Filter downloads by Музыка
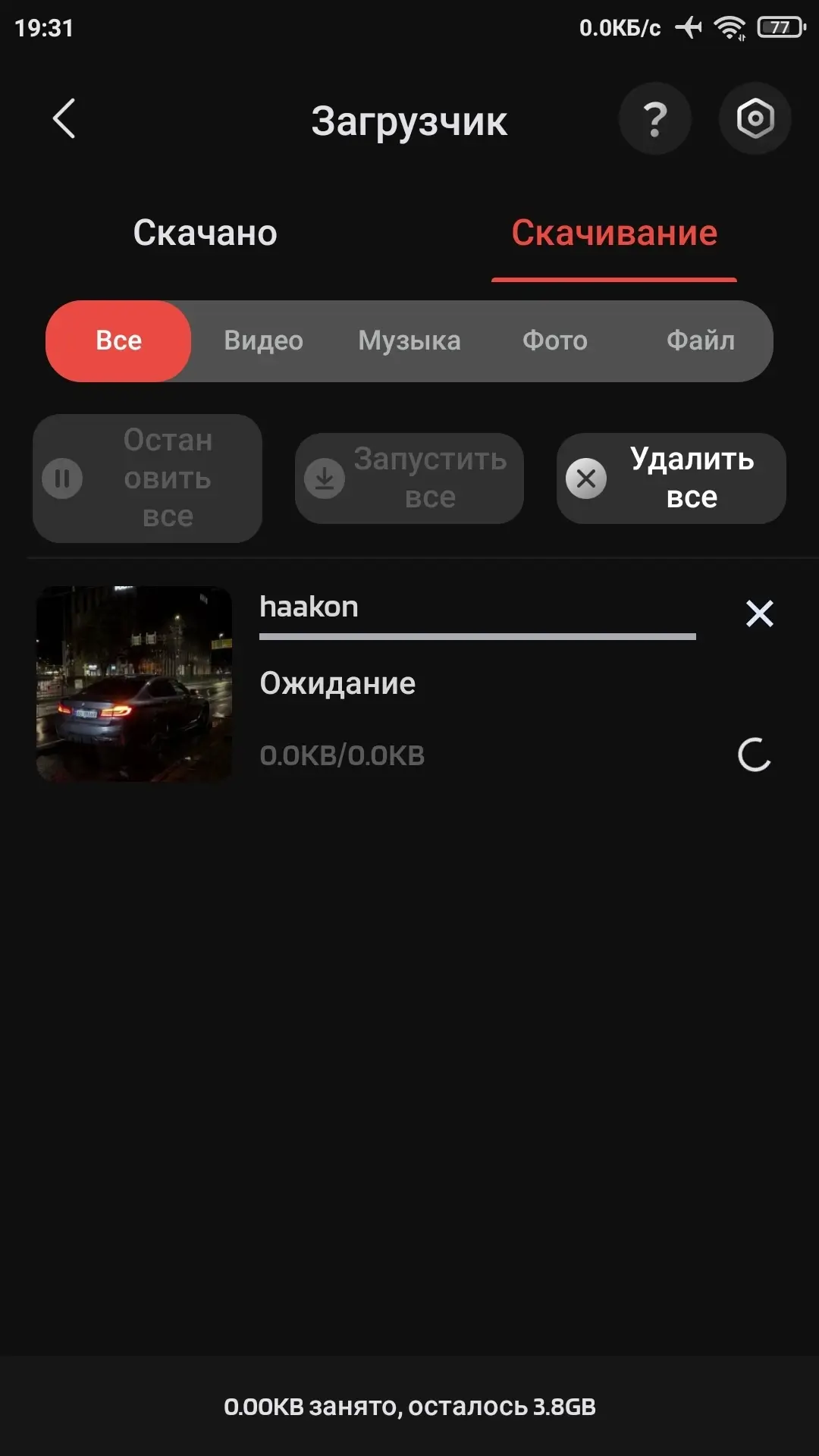 [409, 340]
